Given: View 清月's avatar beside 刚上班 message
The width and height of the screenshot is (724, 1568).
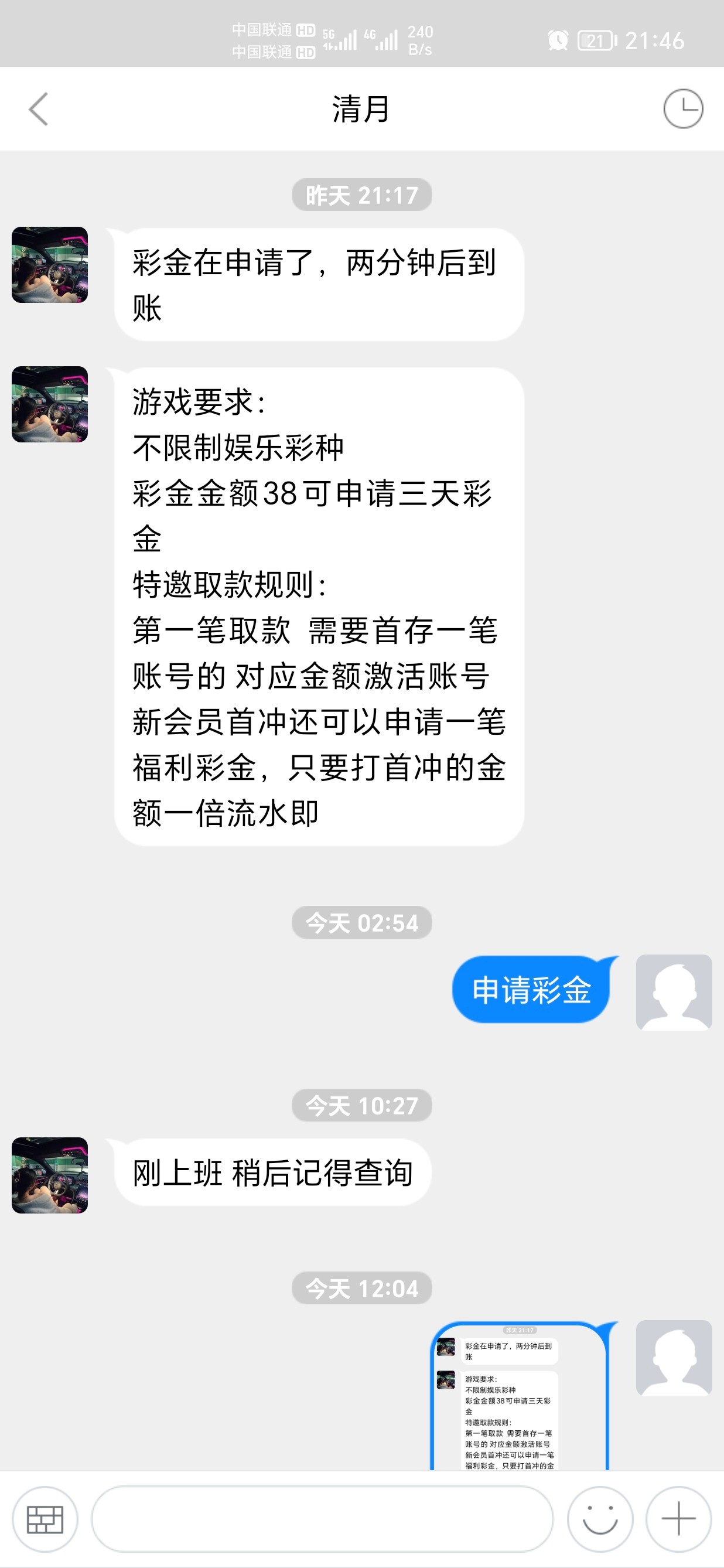Looking at the screenshot, I should [50, 1175].
